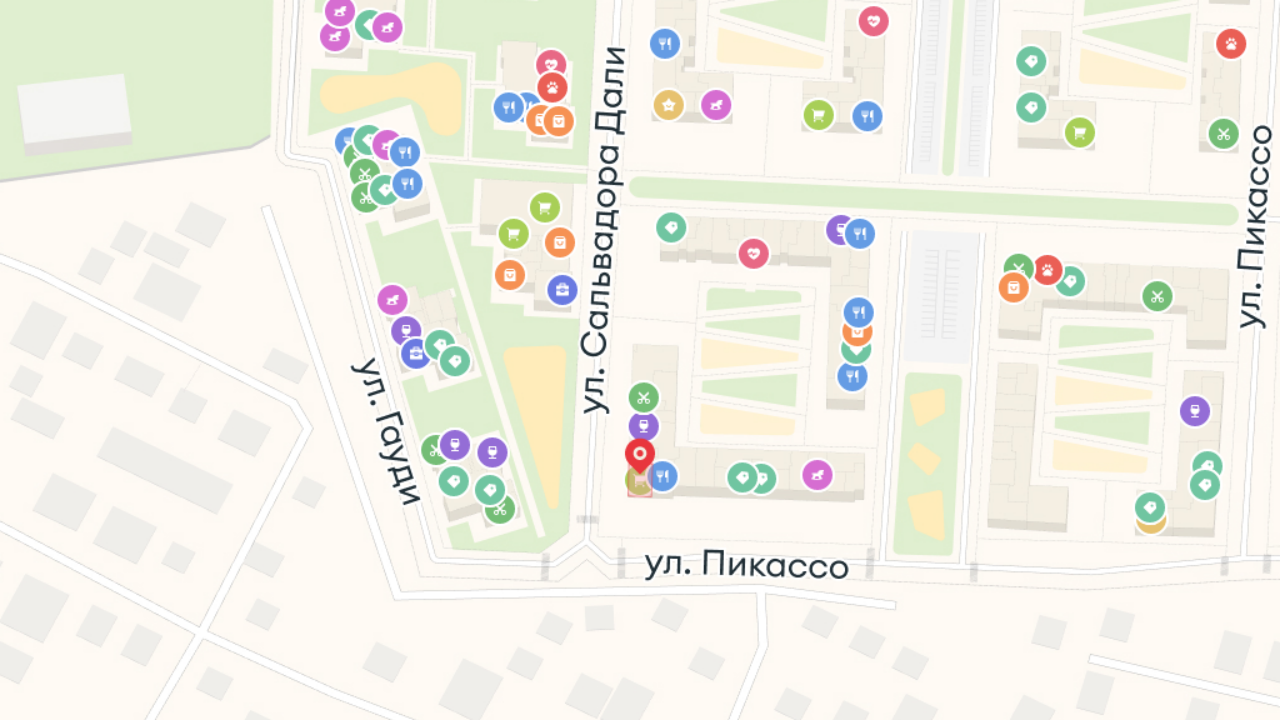Open the purple wine-glass marker just above the red pin
The image size is (1280, 720).
pos(644,426)
